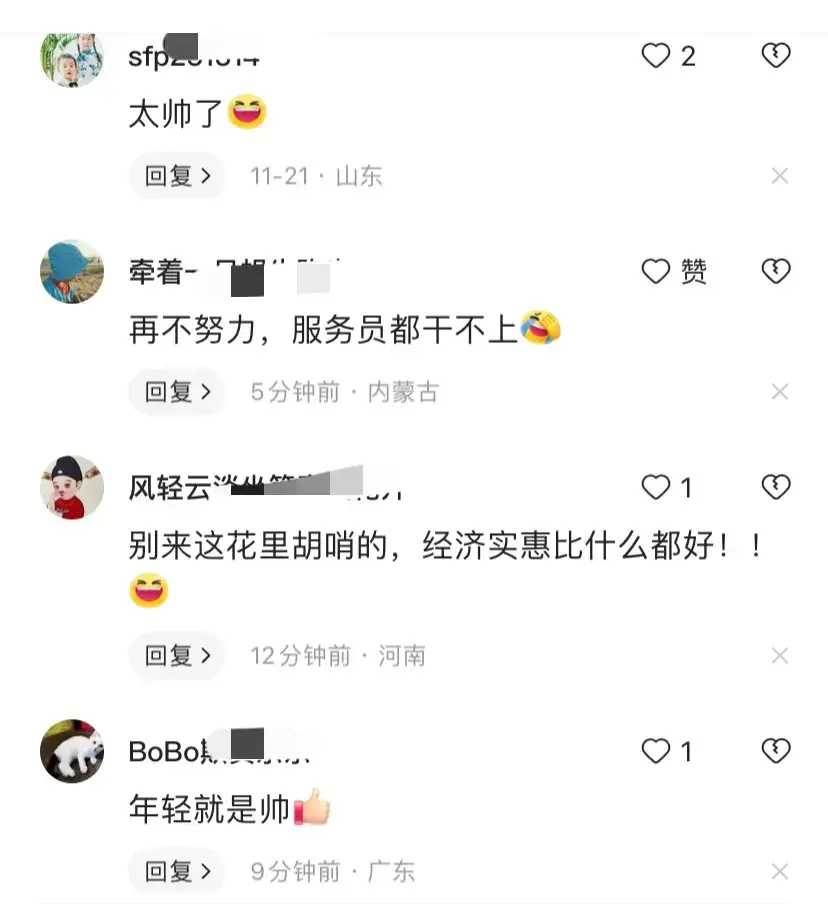
Task: Dismiss the comment 年轻就是帅
Action: (780, 871)
